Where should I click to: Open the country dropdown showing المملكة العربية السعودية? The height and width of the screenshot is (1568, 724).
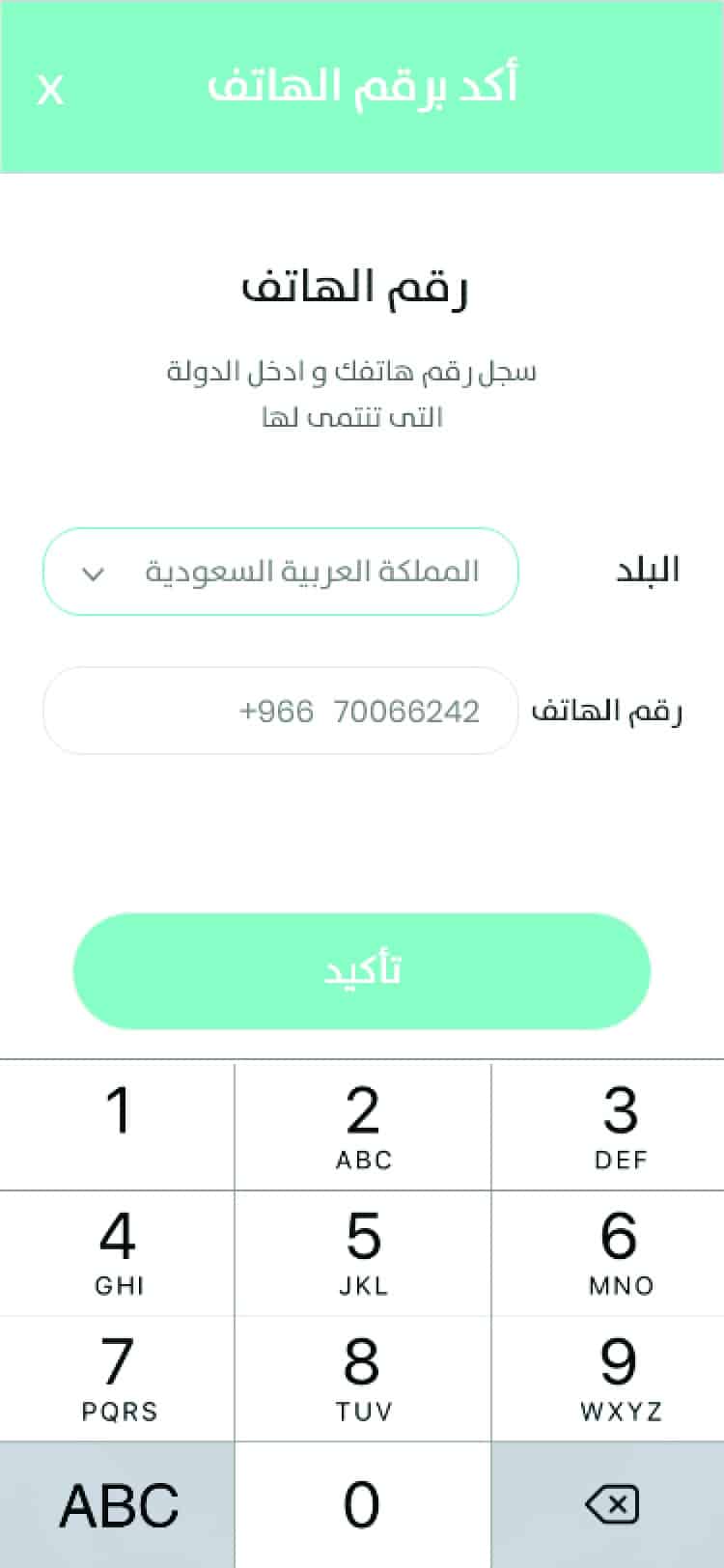point(280,572)
